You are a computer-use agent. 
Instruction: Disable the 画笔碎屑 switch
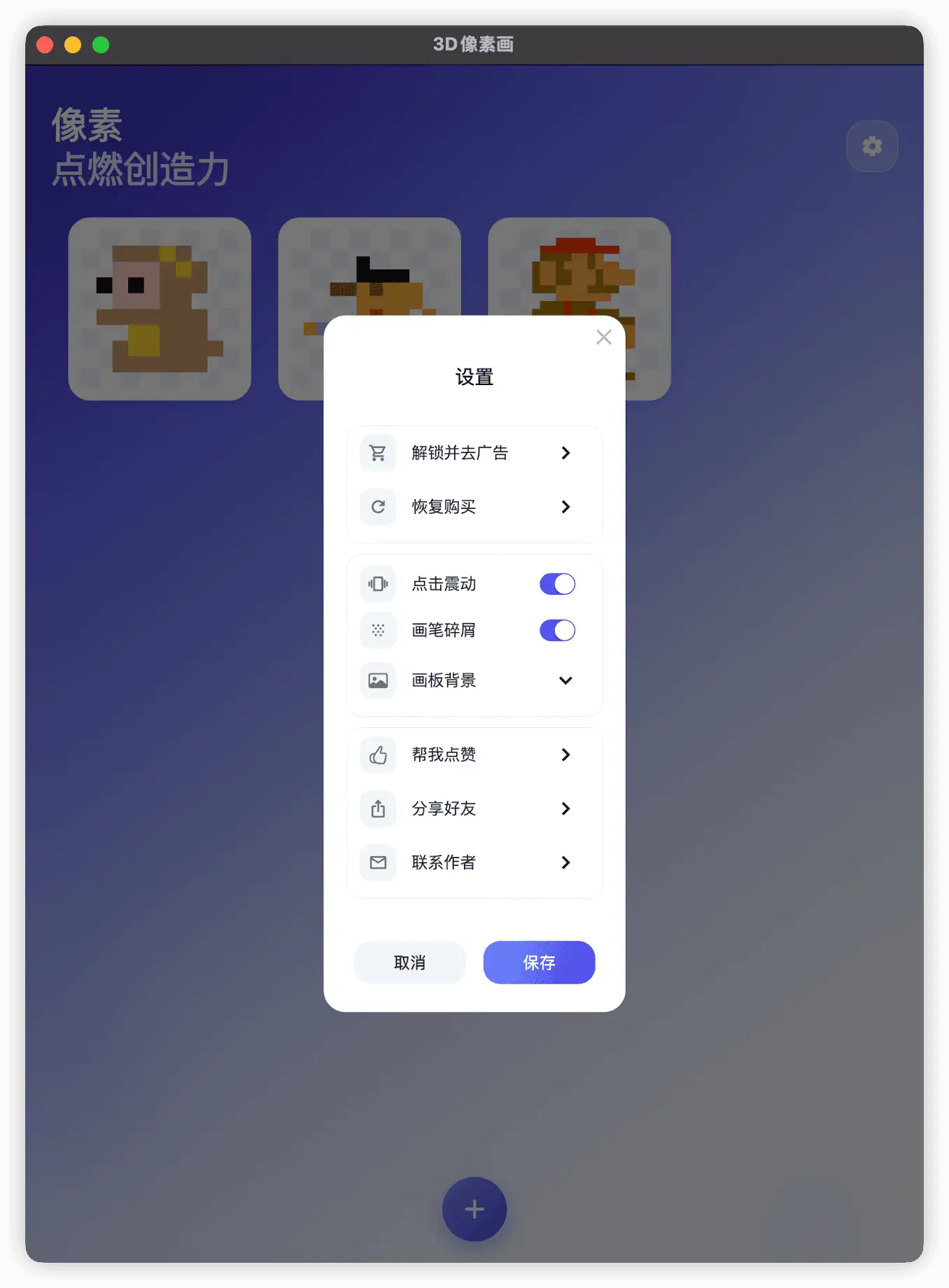point(556,630)
